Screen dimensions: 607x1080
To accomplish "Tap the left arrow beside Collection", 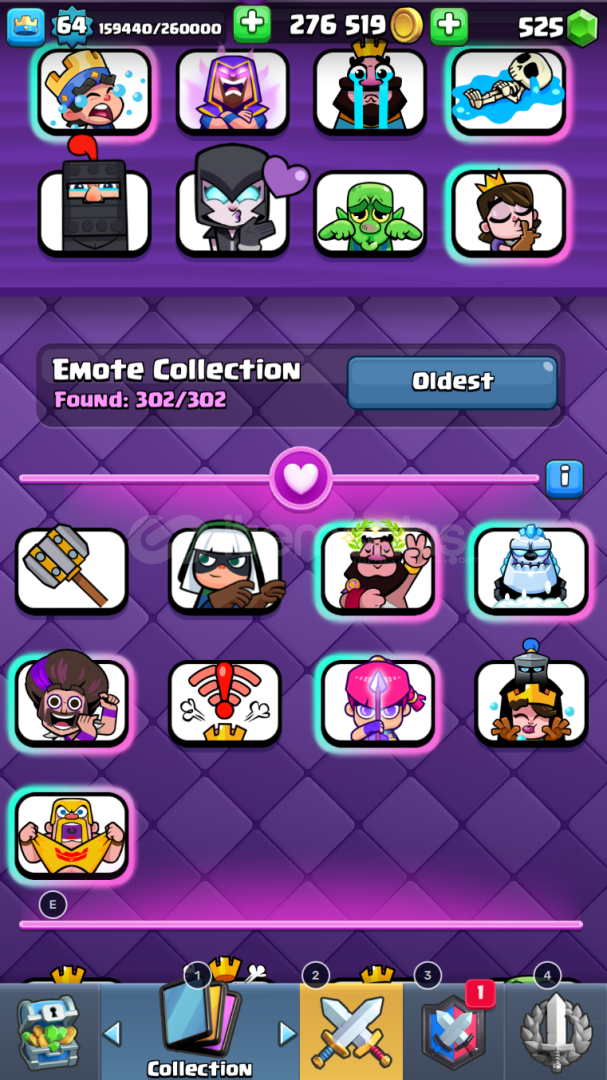I will (x=113, y=1032).
